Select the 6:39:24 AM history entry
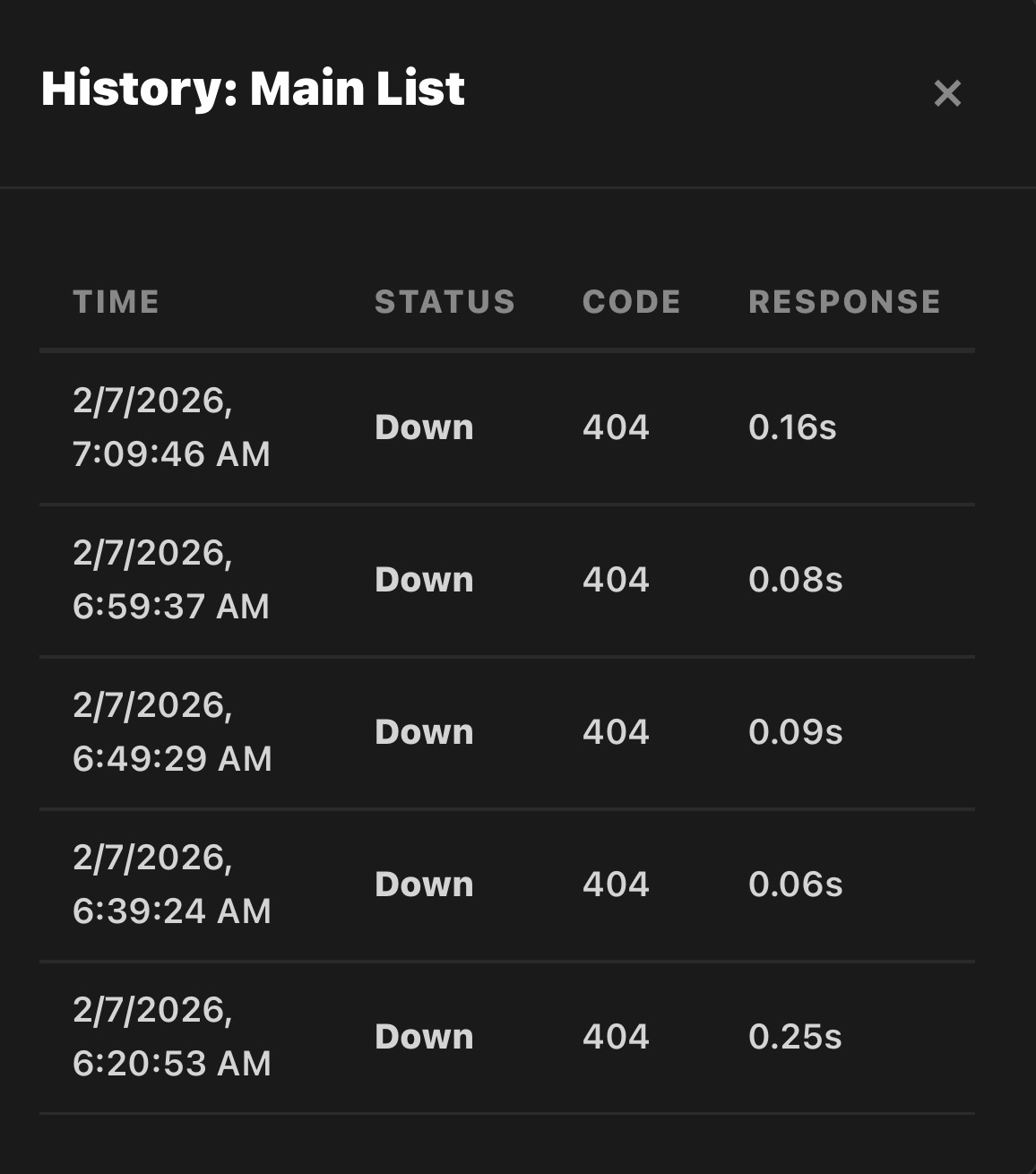Screen dimensions: 1036x1174 point(170,884)
